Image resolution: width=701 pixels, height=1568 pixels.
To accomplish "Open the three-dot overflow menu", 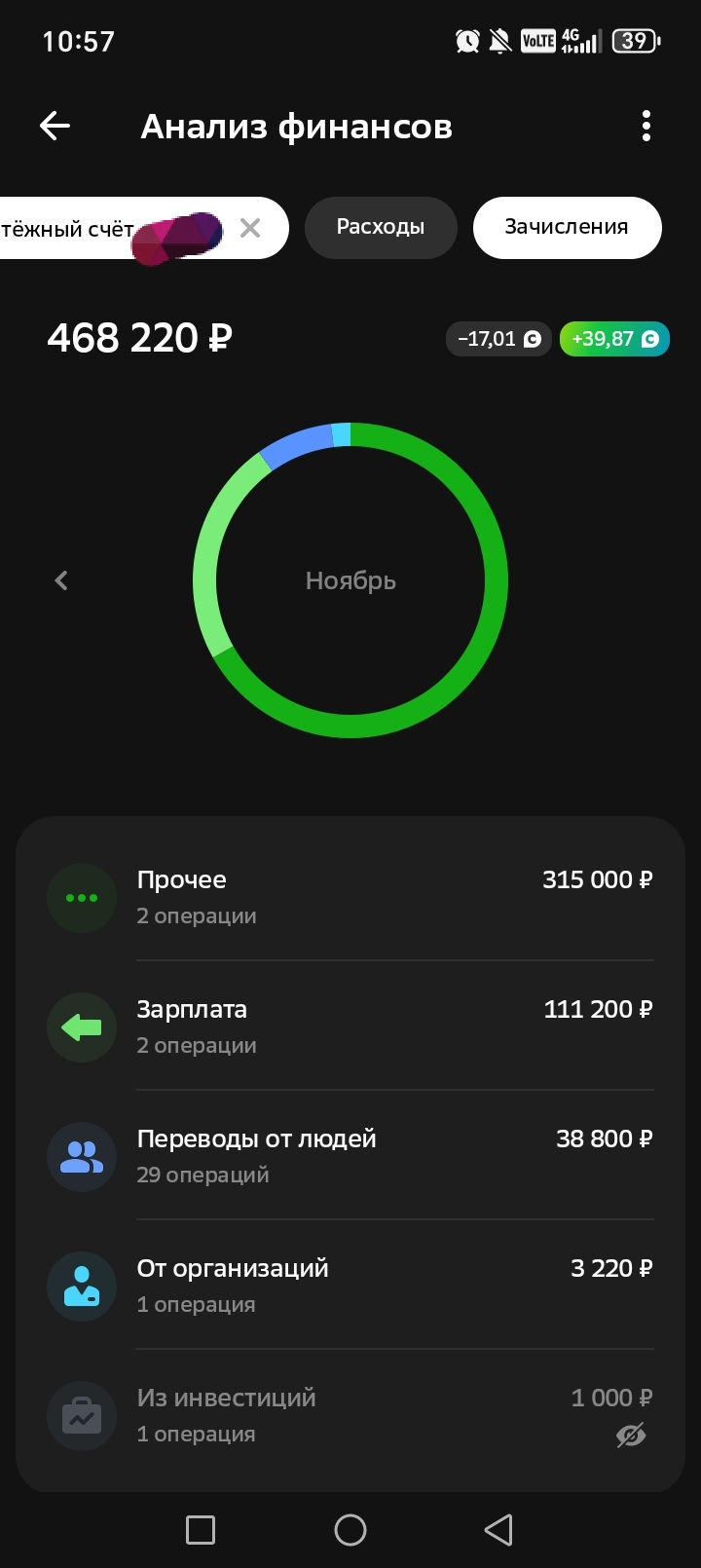I will [646, 127].
